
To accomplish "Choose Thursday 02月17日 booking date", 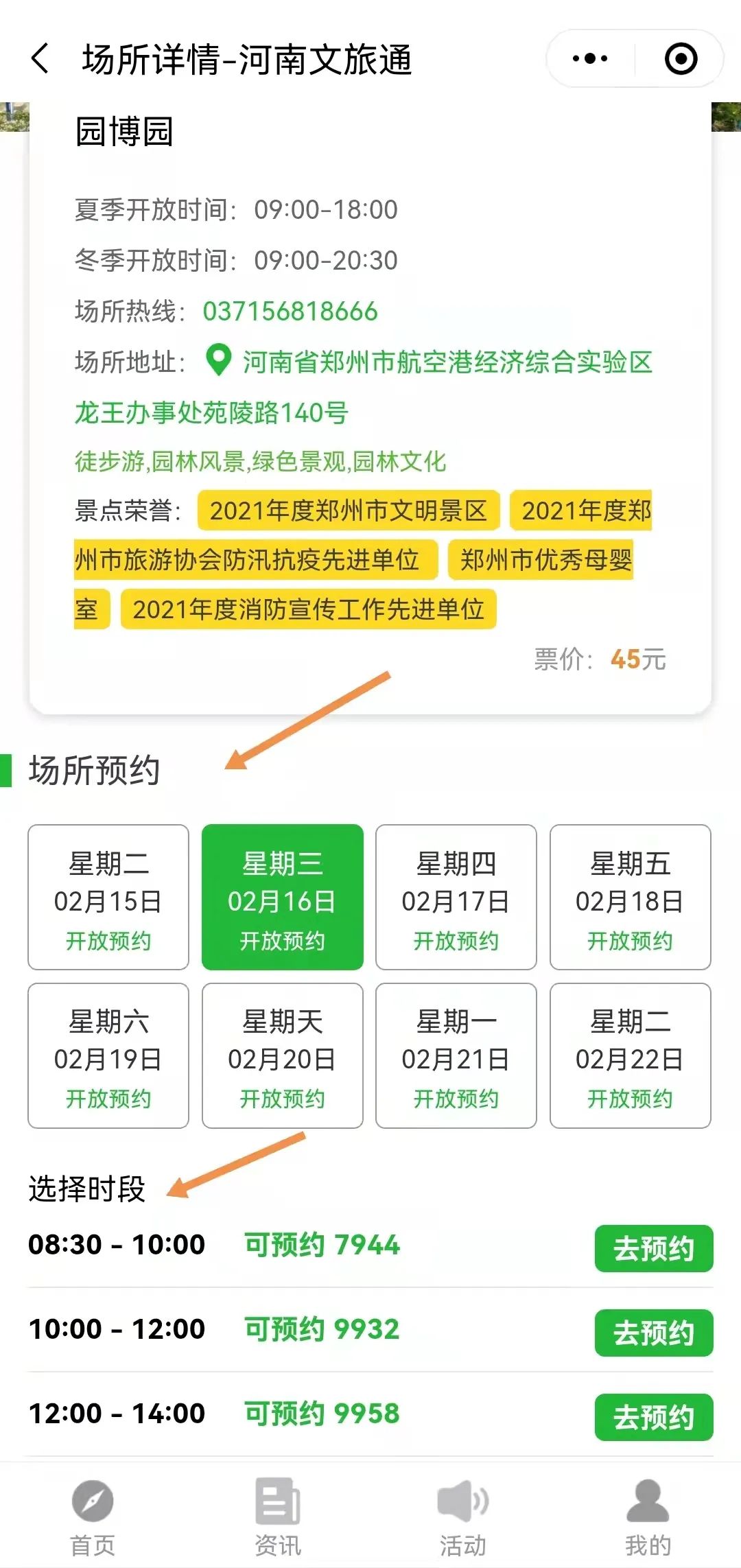I will click(456, 897).
